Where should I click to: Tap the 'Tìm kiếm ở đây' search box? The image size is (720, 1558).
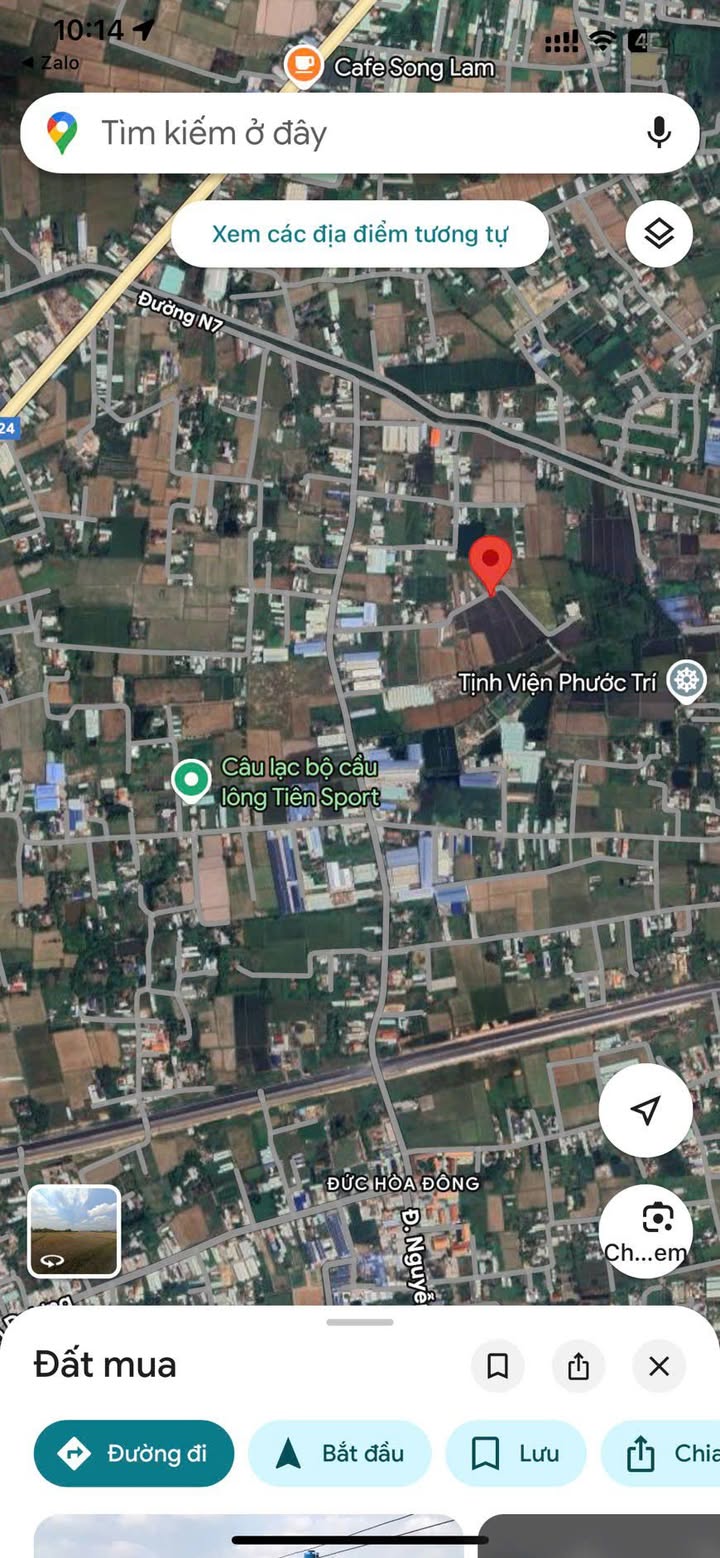330,133
